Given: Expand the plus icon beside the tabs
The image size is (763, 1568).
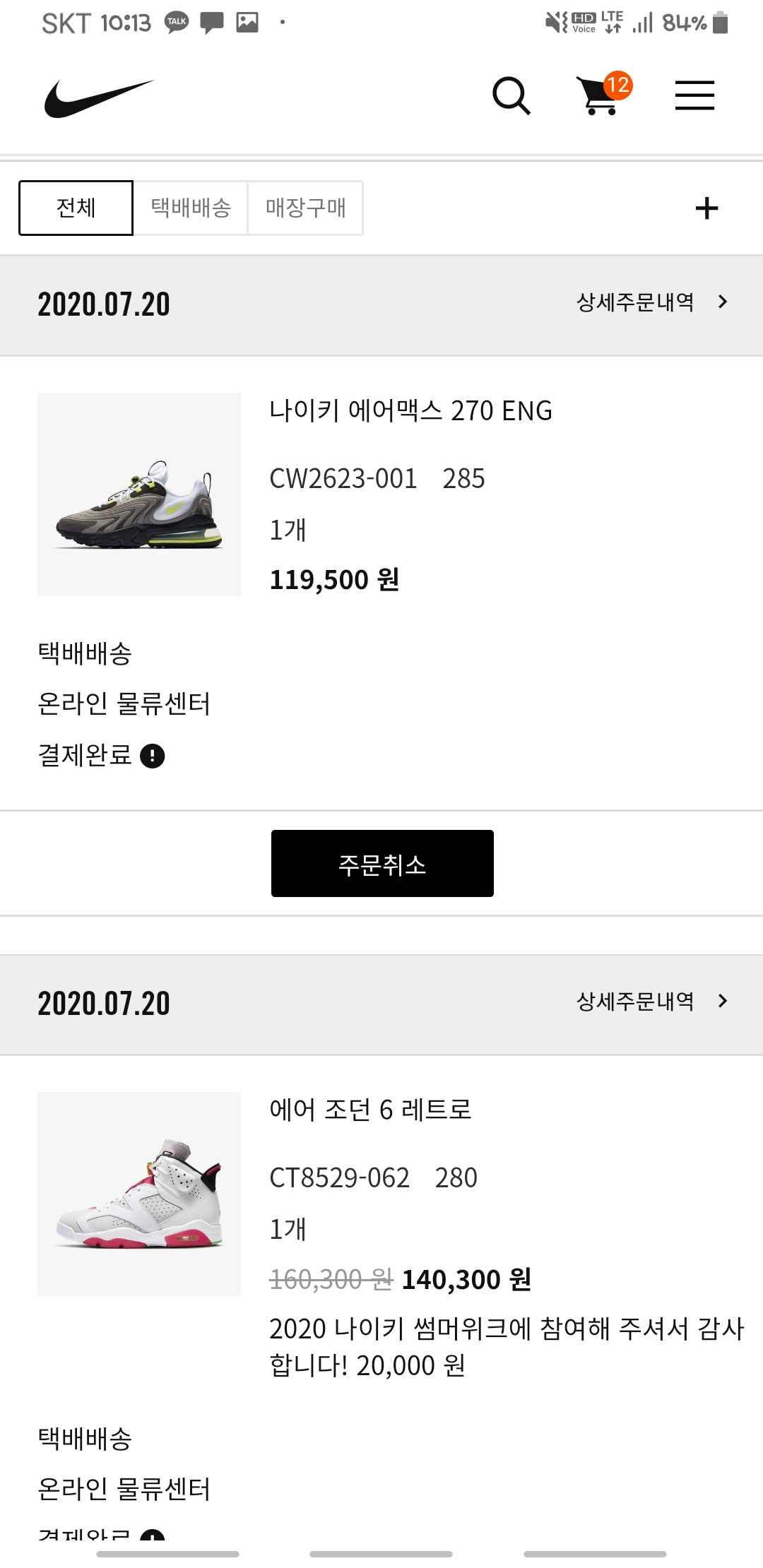Looking at the screenshot, I should [x=706, y=208].
